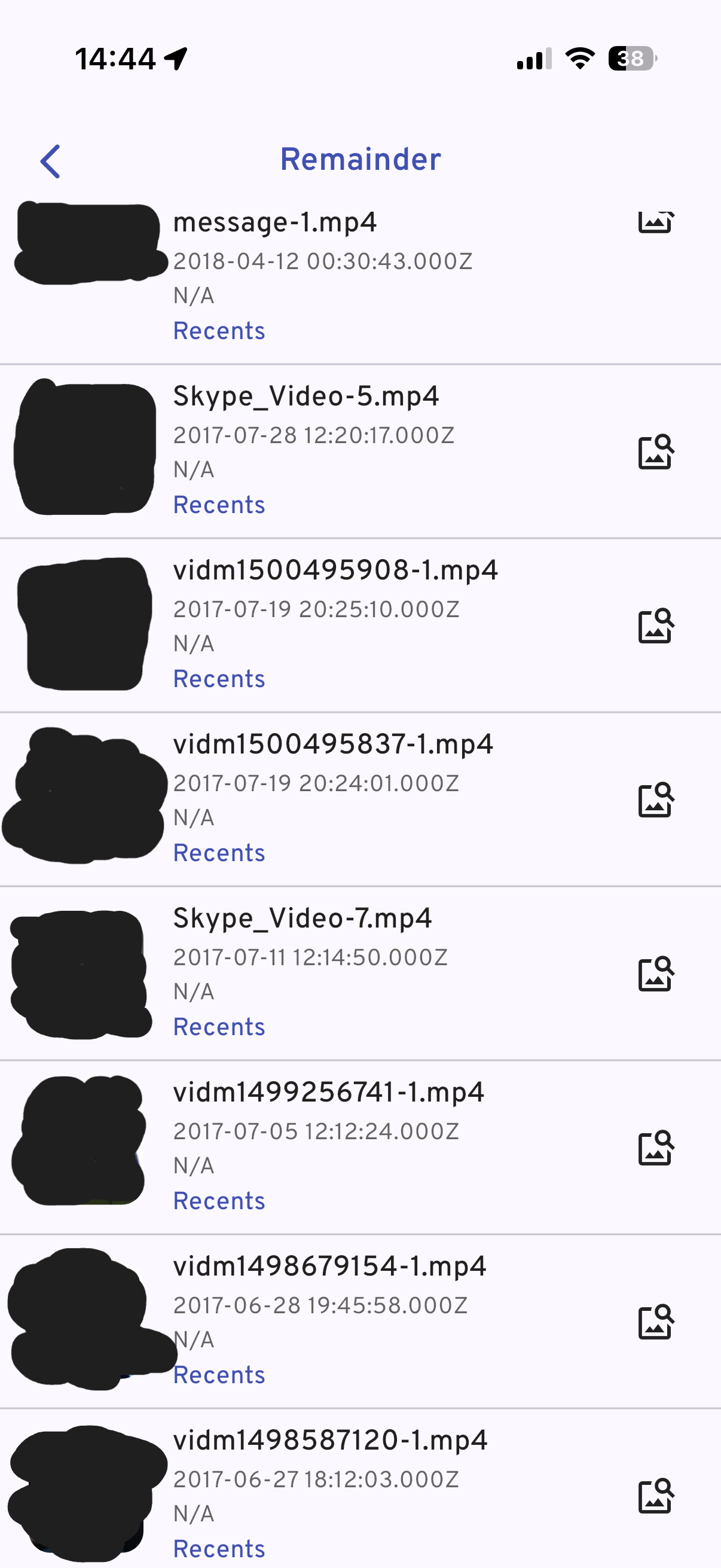Open Recents link under Skype_Video-5.mp4
This screenshot has width=721, height=1568.
pyautogui.click(x=219, y=505)
